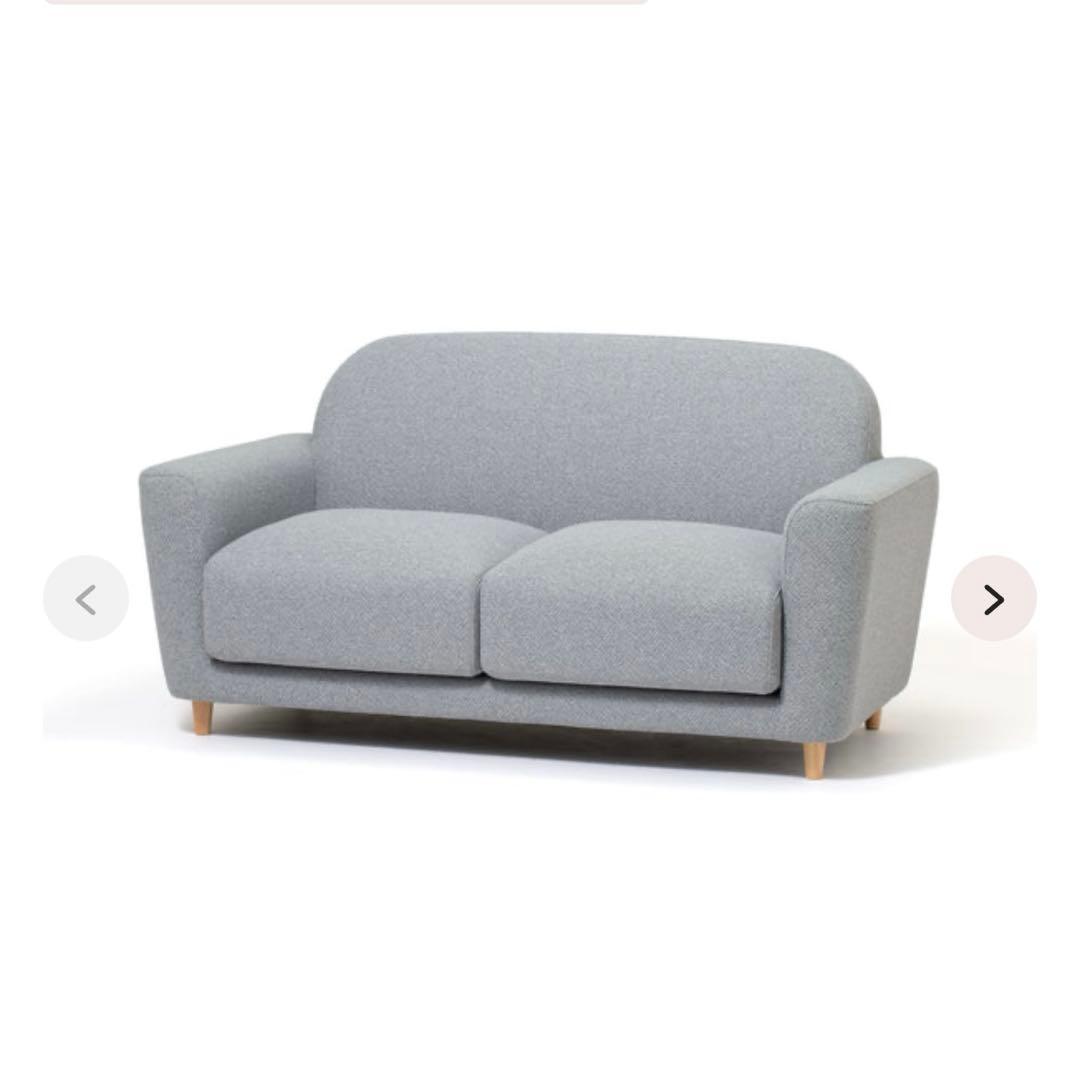Go back to the previous sofa photo
This screenshot has width=1080, height=1080.
coord(86,599)
